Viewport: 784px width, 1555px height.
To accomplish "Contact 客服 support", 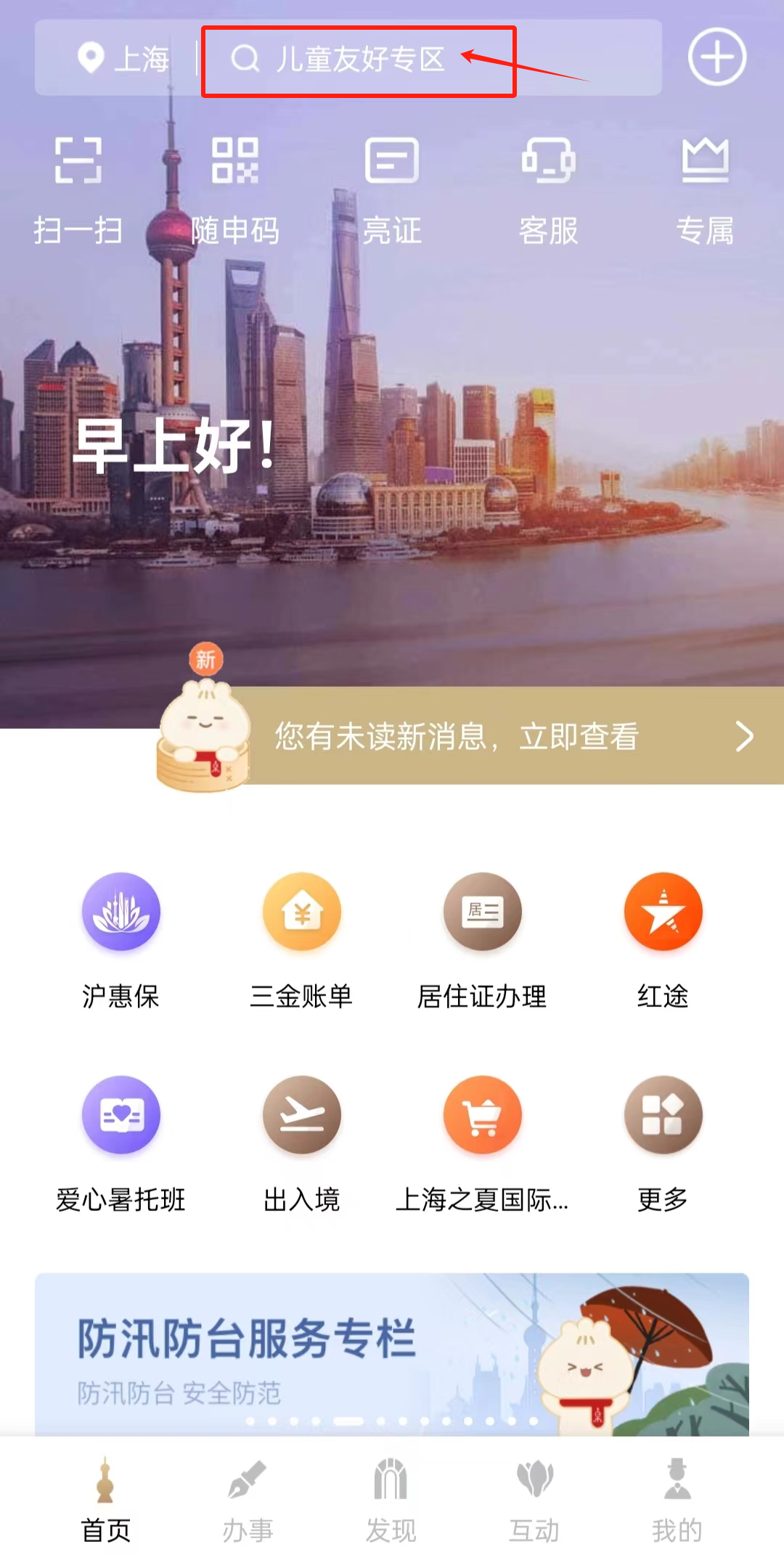I will tap(548, 190).
